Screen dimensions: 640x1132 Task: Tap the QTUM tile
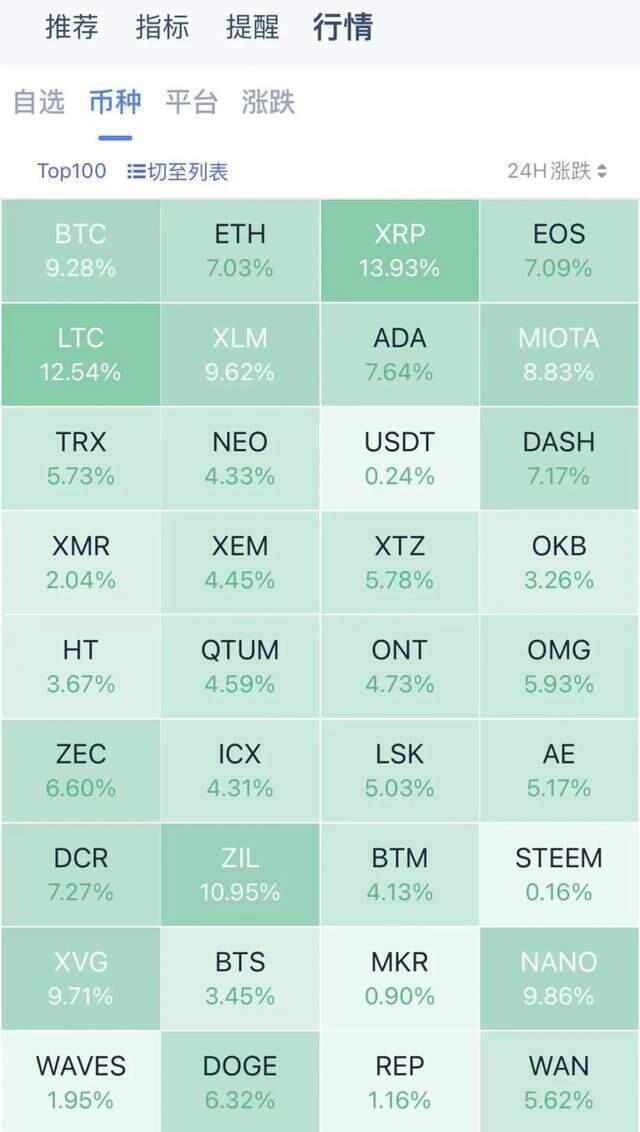[x=240, y=667]
